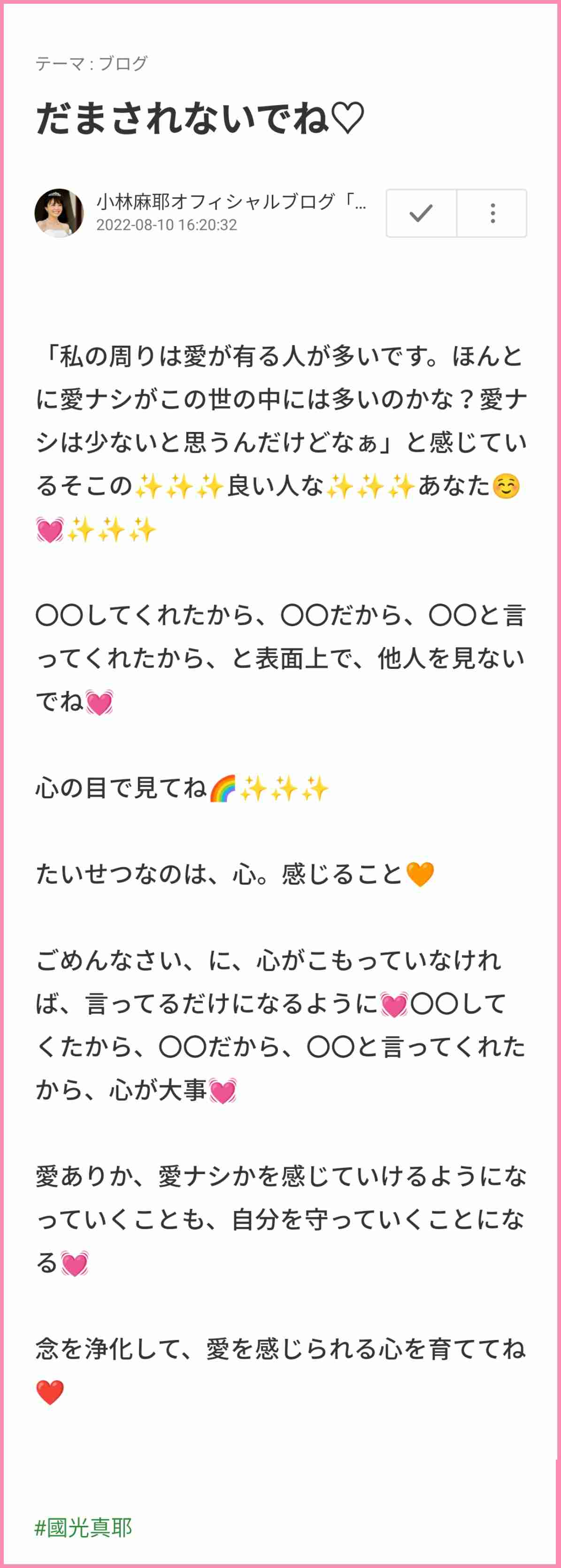Open the 小林麻耶オフィシャルブログ blog title link
The height and width of the screenshot is (1568, 561).
231,202
